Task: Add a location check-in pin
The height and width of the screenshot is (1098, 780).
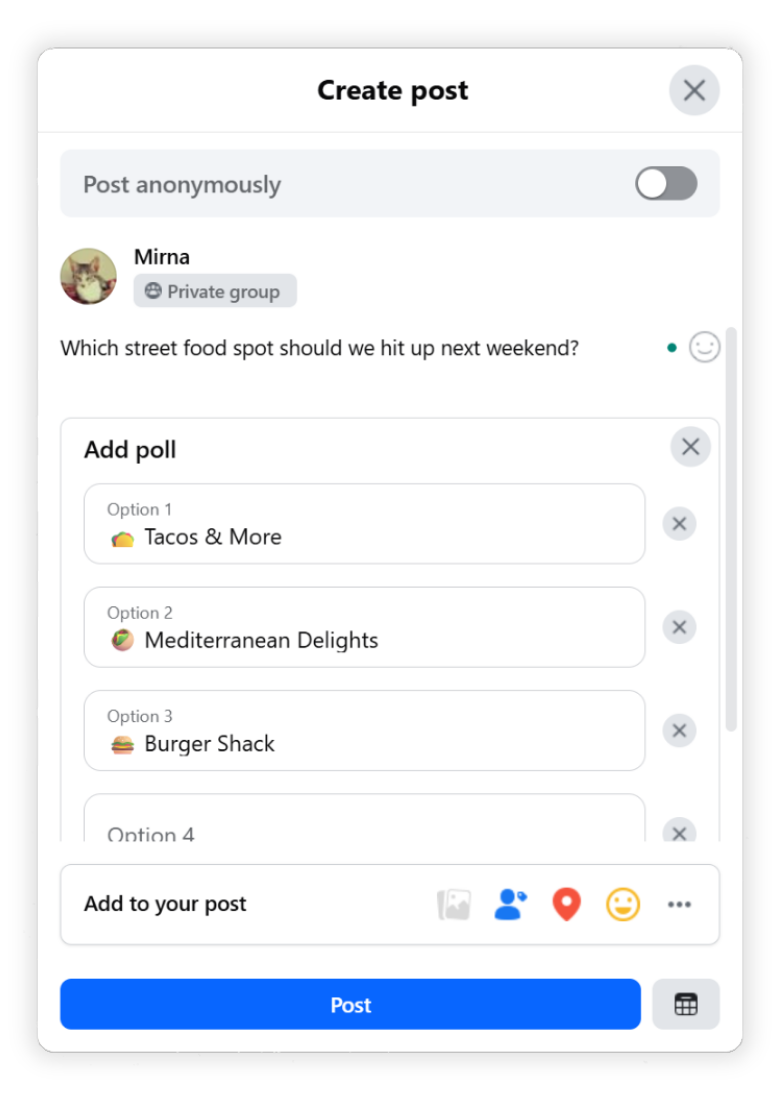Action: (567, 905)
